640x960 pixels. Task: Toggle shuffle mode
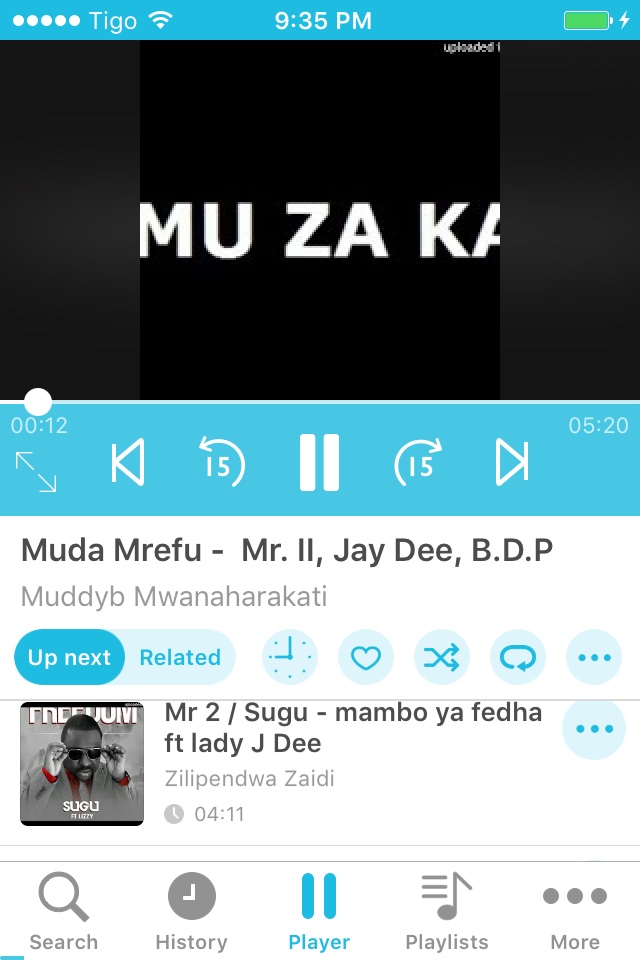pos(442,657)
